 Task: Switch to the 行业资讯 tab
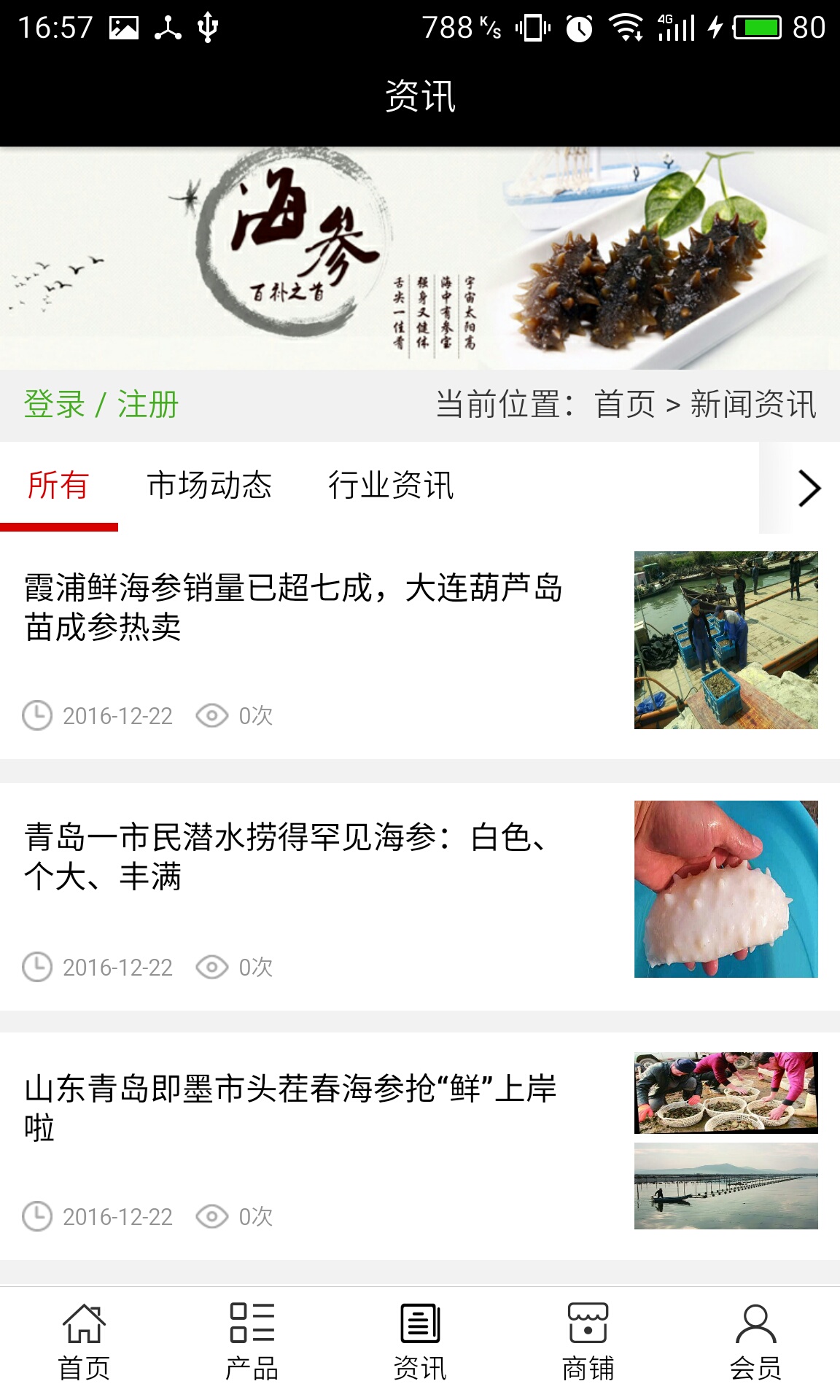(x=391, y=486)
